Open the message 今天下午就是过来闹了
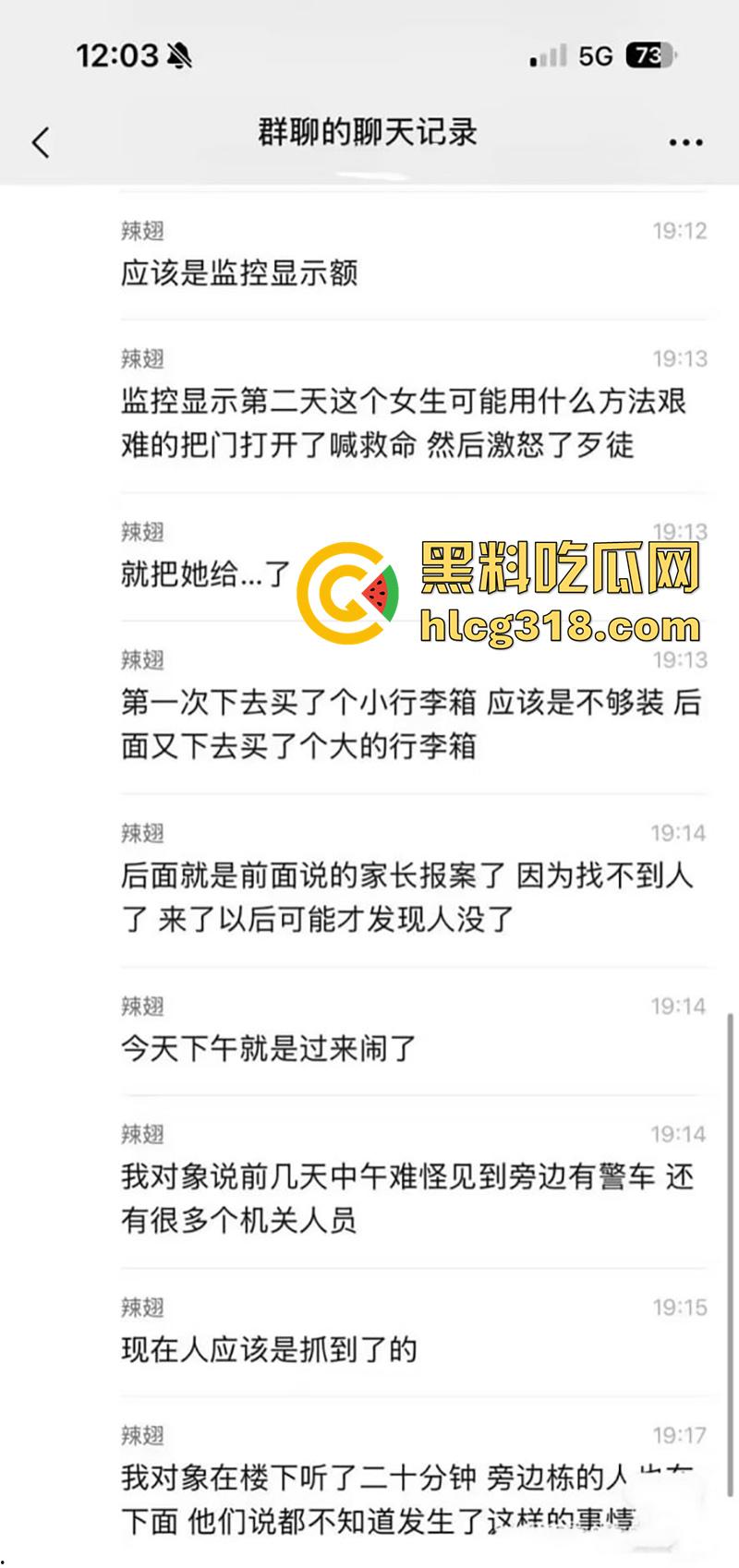The height and width of the screenshot is (1568, 739). pyautogui.click(x=270, y=1050)
